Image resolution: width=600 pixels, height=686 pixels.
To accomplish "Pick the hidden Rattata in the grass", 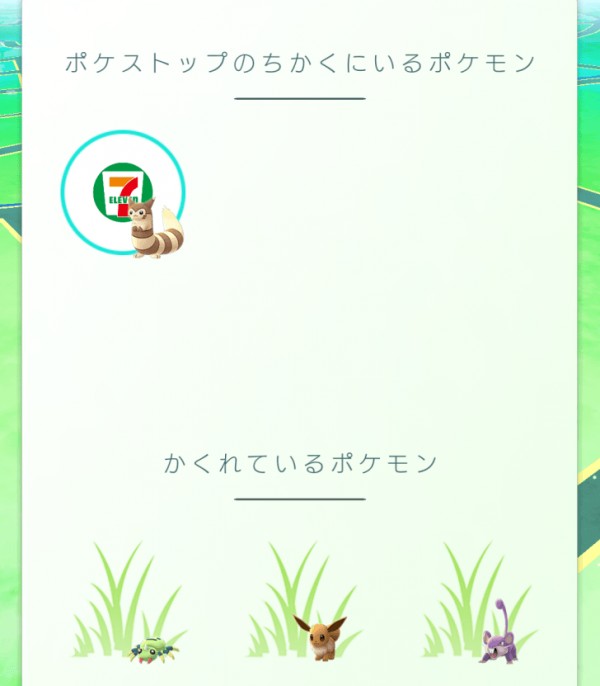I will [496, 636].
